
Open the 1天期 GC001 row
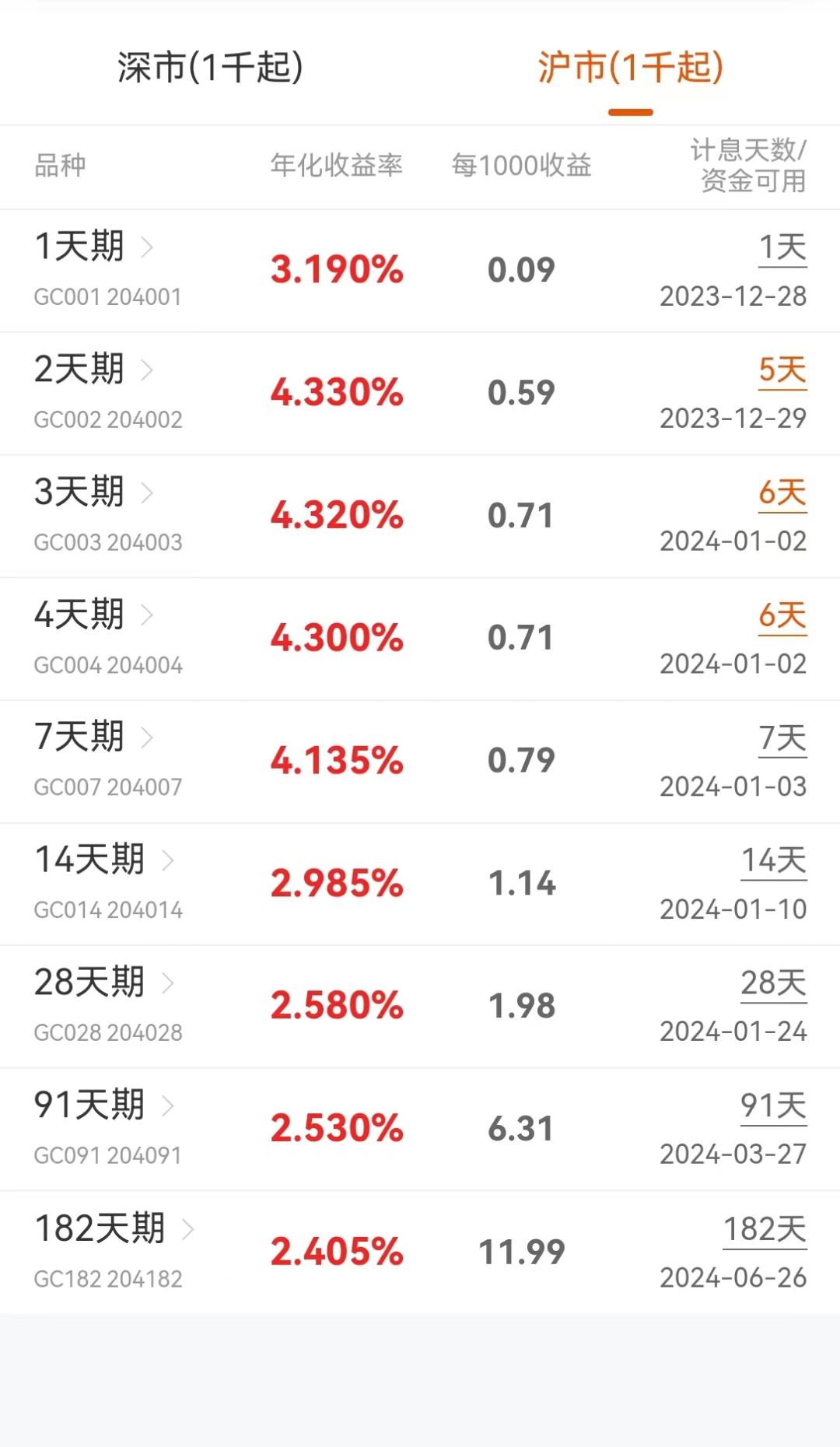[420, 271]
